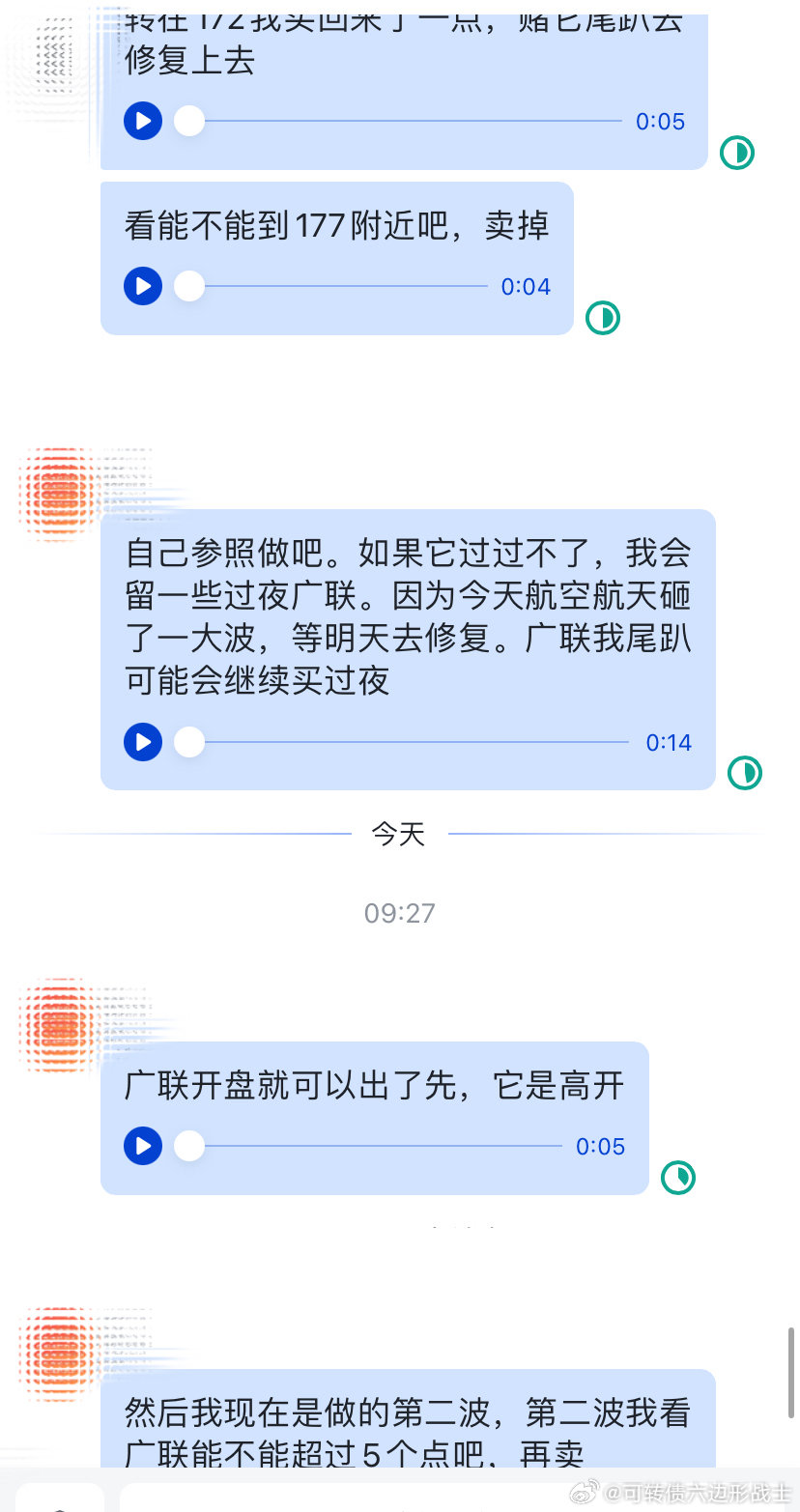
Task: Tap the green voice-to-text icon under the 0:14 message
Action: (x=744, y=772)
